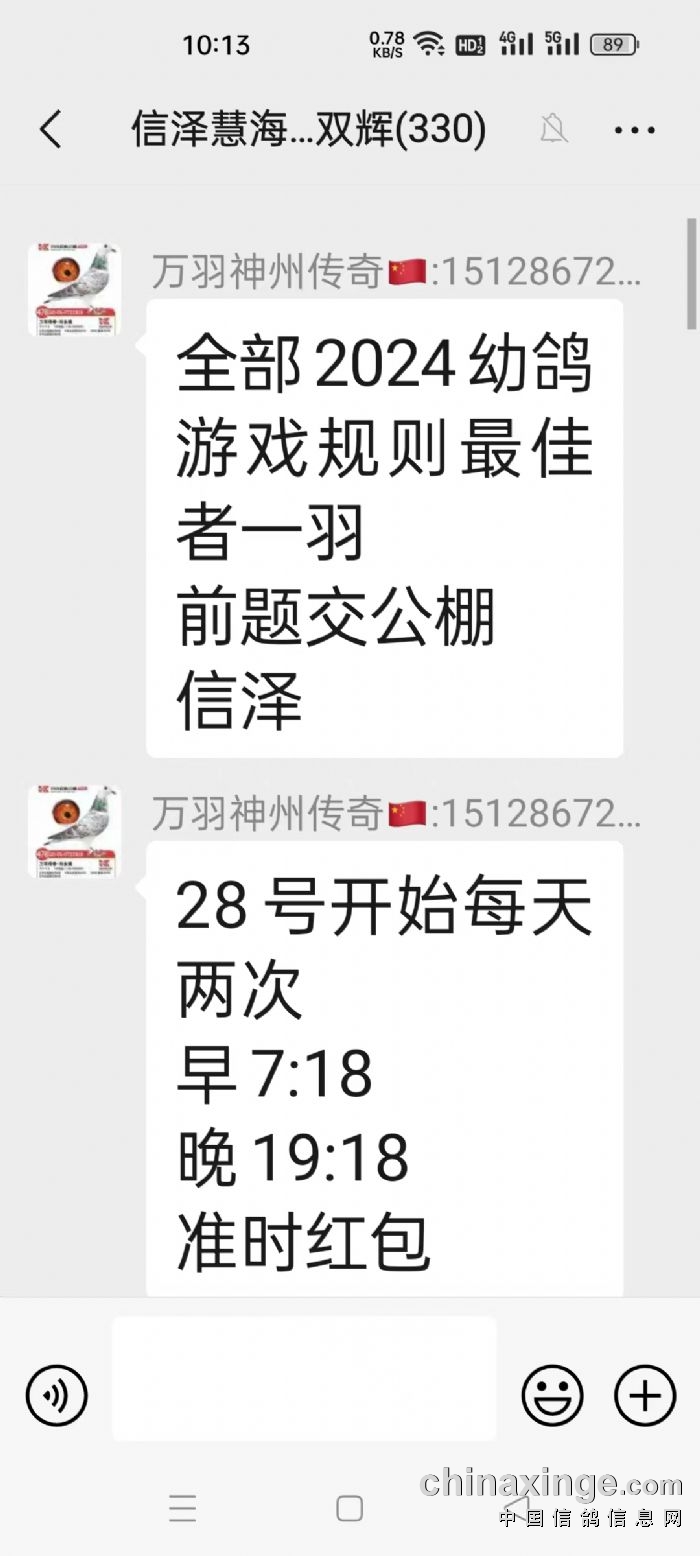Go back from the group chat
The image size is (700, 1556).
coord(50,130)
